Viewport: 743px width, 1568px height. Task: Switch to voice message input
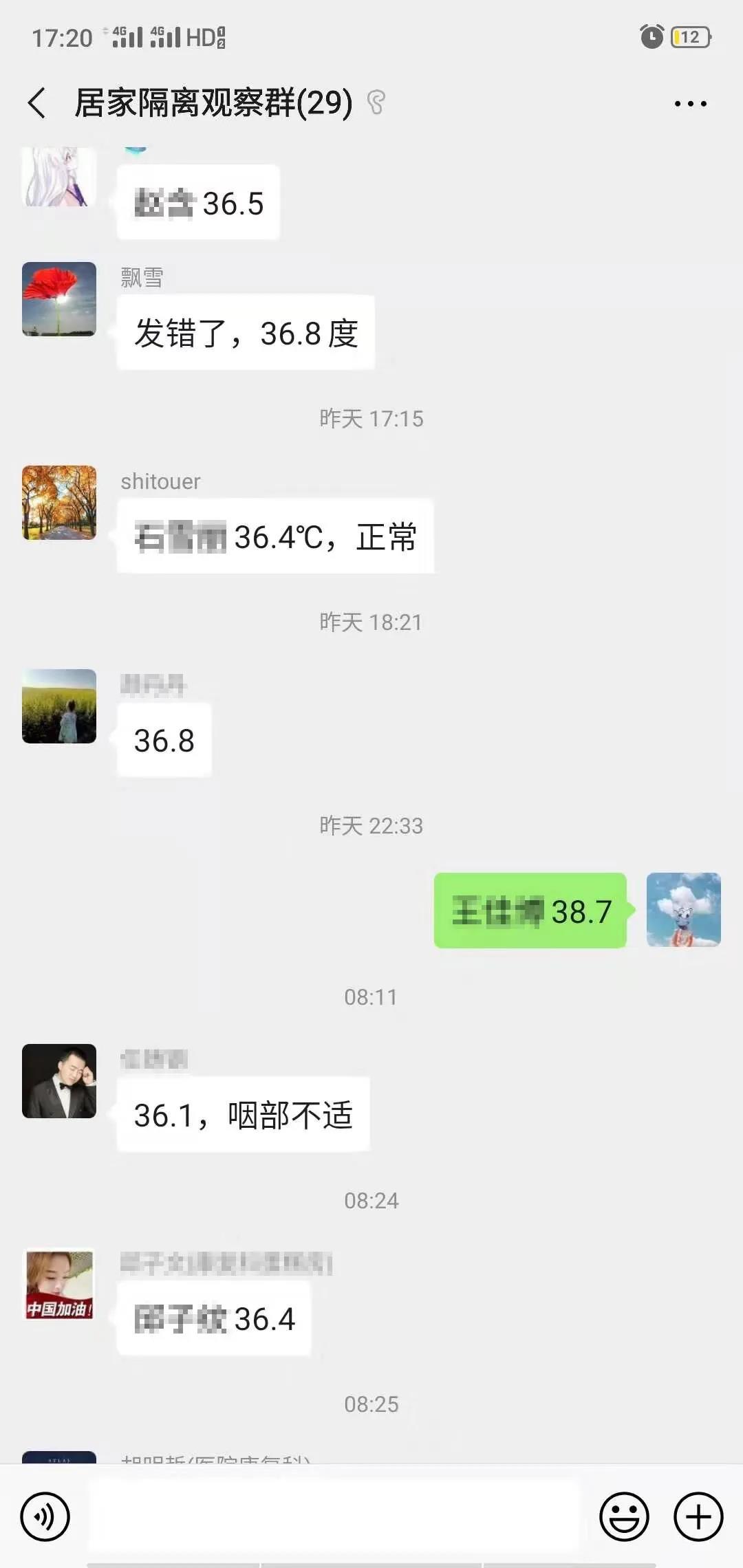click(45, 1516)
